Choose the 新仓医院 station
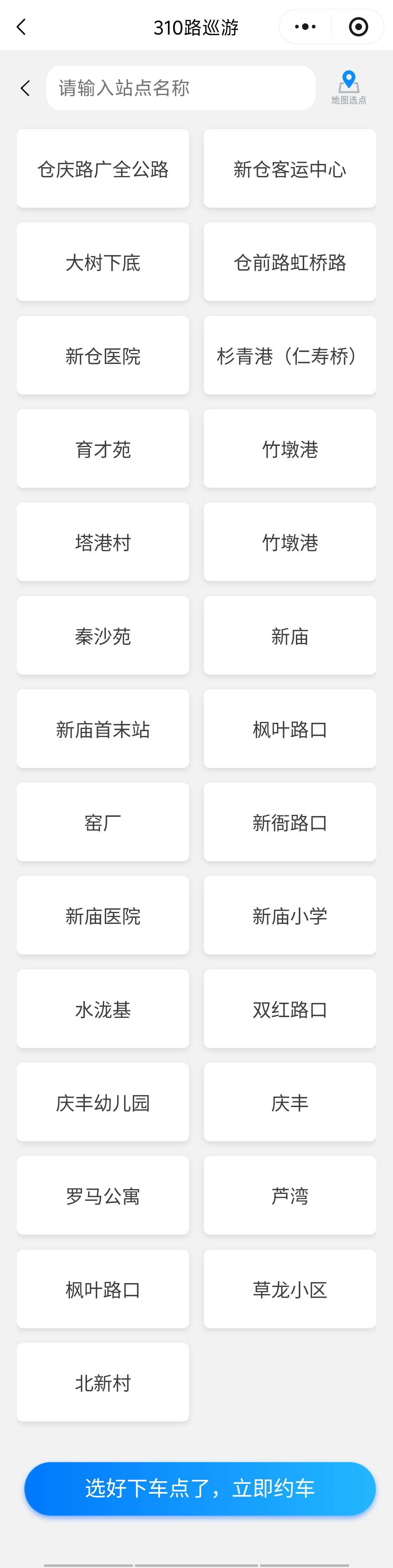 (103, 356)
